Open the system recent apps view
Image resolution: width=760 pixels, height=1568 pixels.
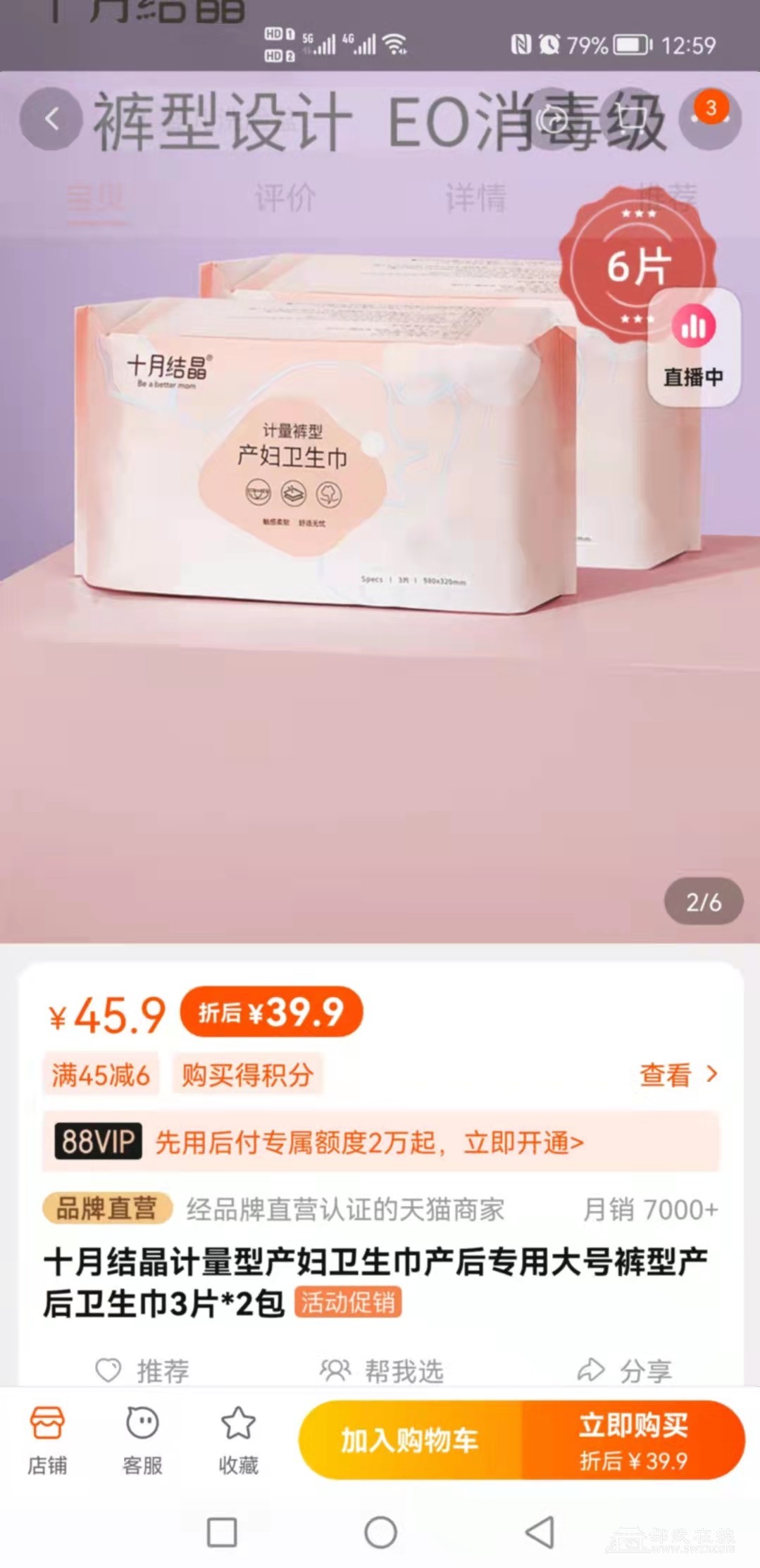tap(222, 1532)
